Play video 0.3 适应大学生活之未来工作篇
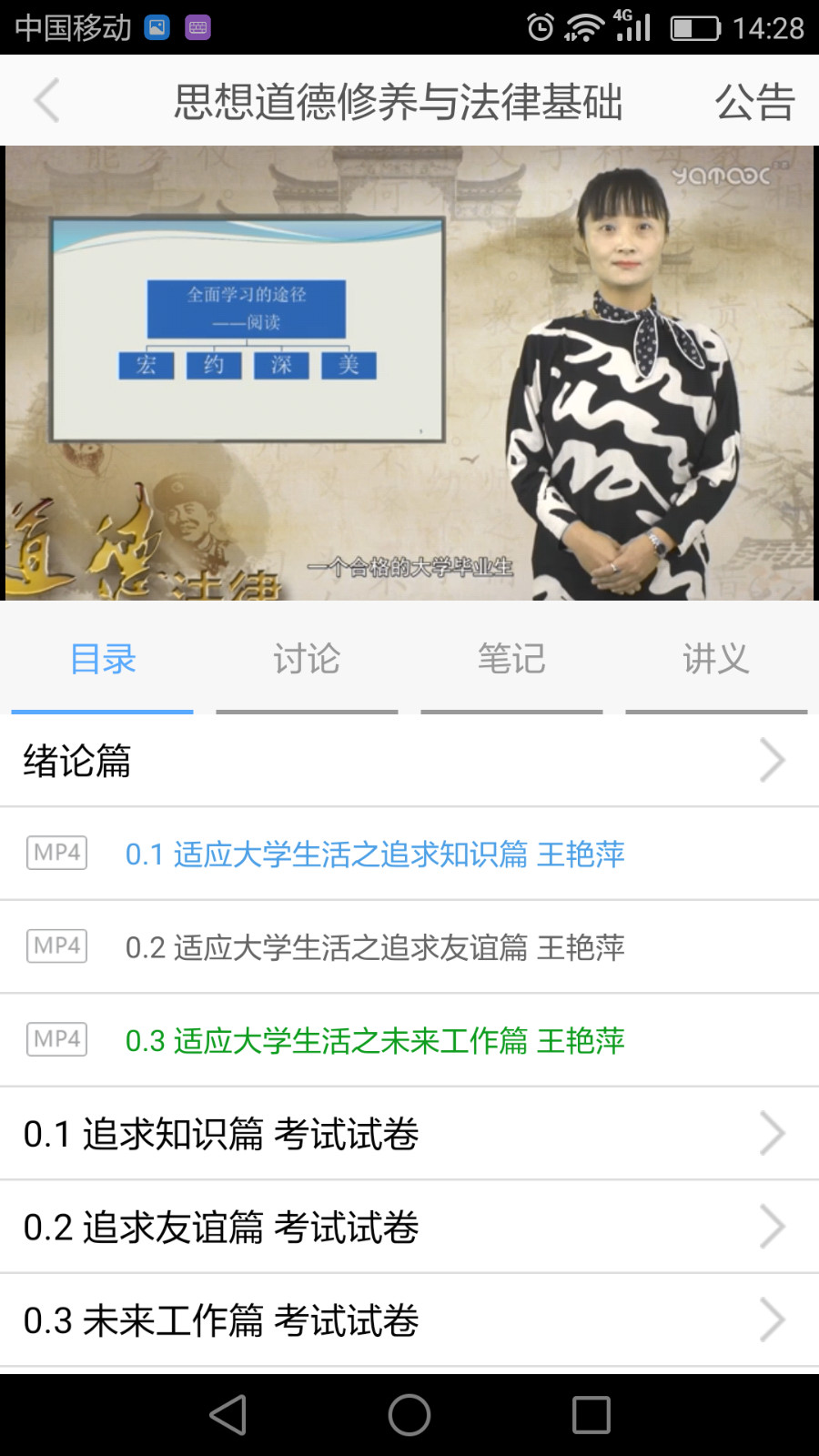The height and width of the screenshot is (1456, 819). [375, 1040]
